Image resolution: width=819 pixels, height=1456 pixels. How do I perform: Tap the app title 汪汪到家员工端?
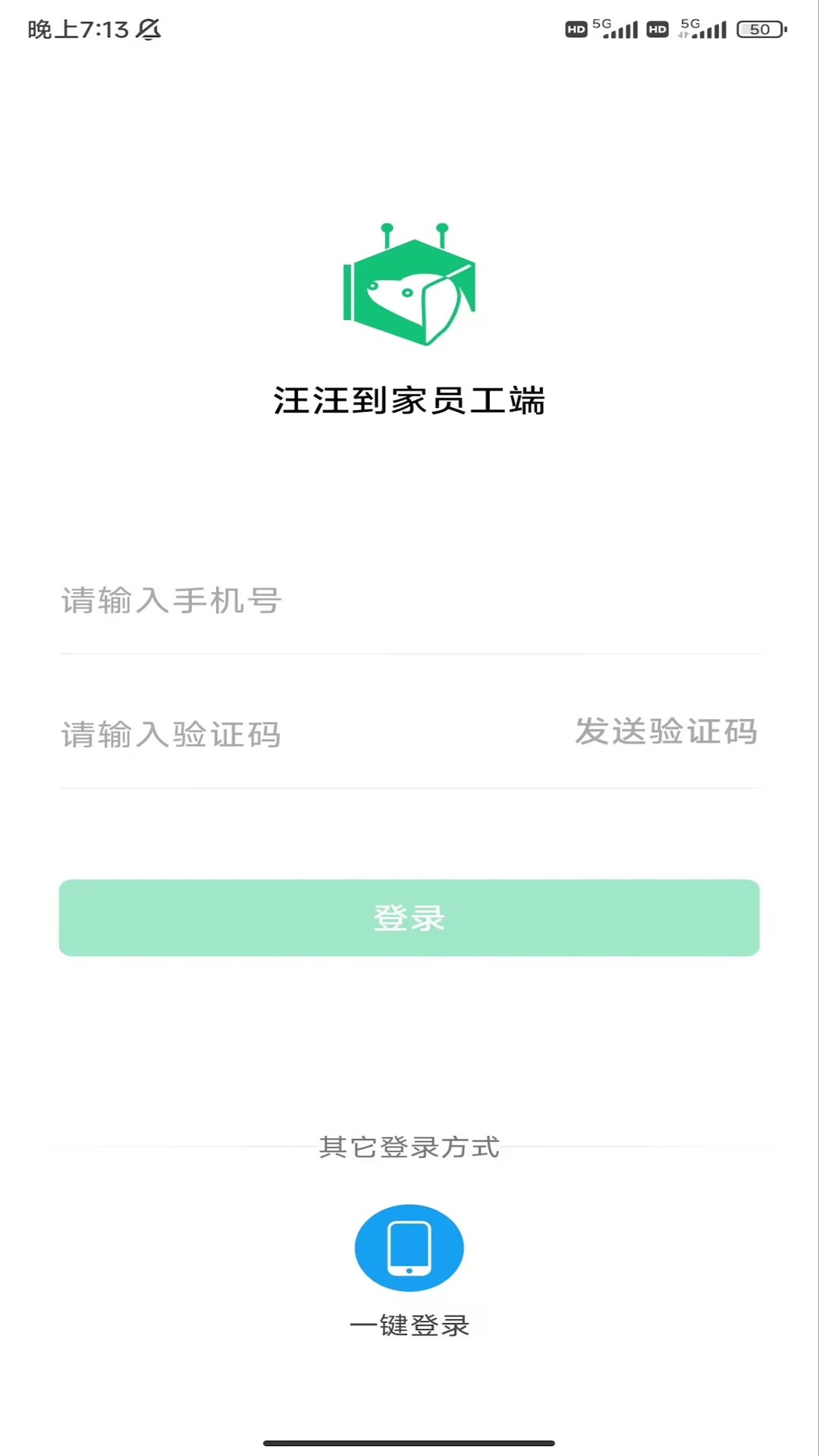409,400
